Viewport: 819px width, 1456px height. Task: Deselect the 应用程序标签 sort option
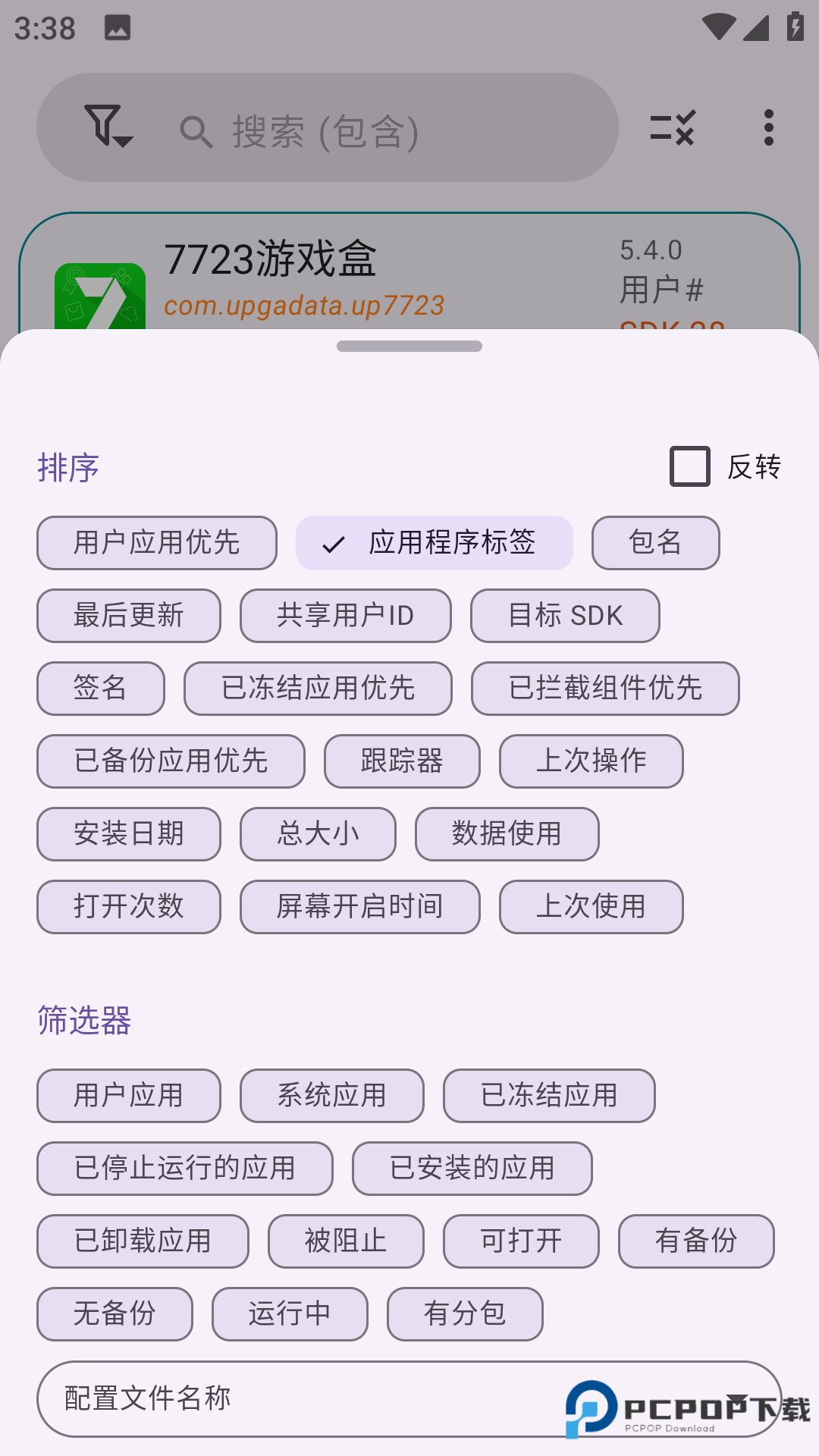point(434,543)
